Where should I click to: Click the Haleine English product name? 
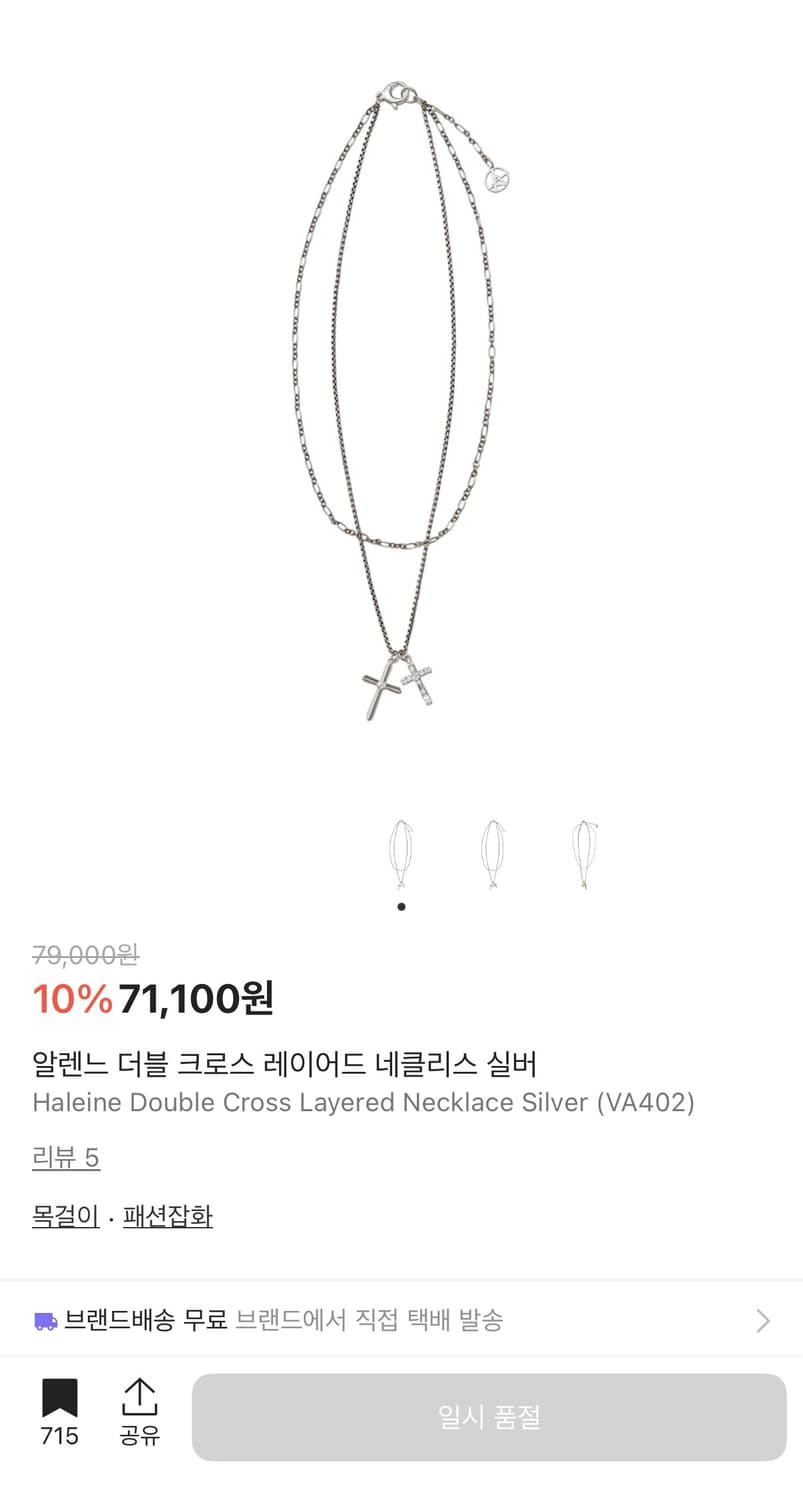tap(367, 1103)
